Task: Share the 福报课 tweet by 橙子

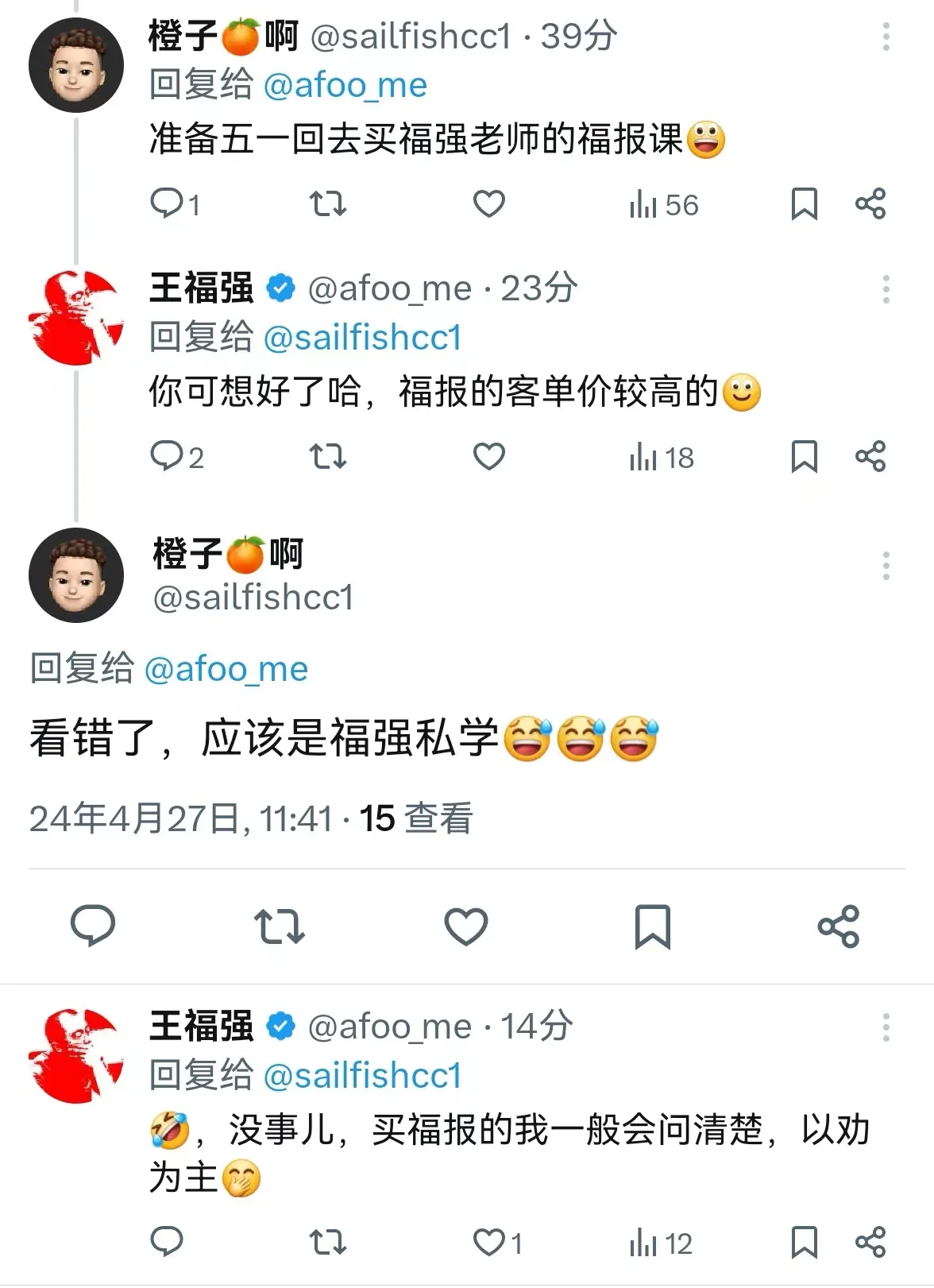Action: (870, 204)
